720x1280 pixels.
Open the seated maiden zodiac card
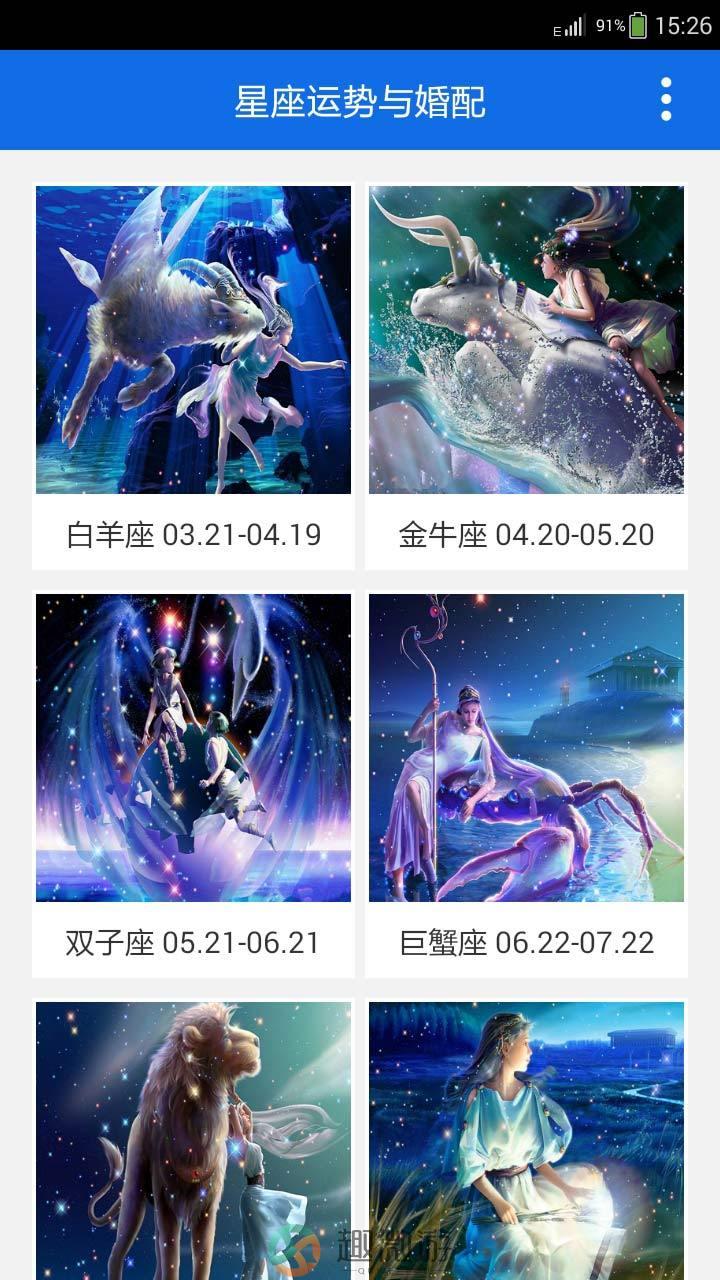pos(526,1140)
